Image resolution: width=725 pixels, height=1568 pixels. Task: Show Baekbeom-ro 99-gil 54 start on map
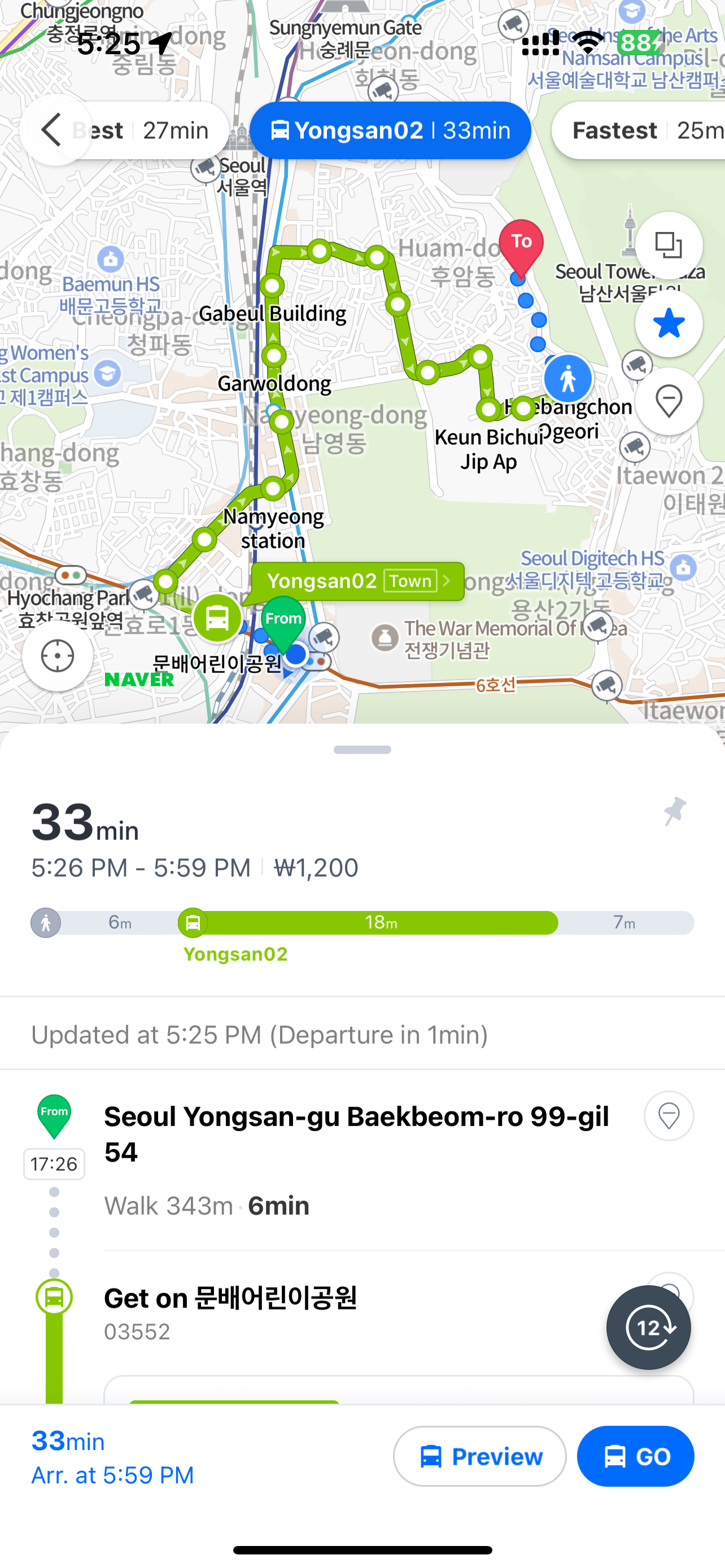click(669, 1116)
